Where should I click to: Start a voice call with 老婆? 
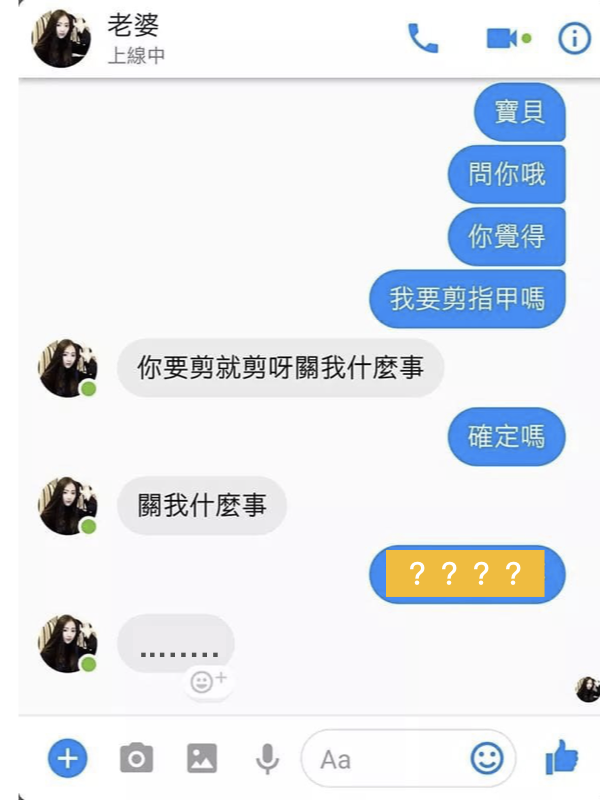click(423, 38)
